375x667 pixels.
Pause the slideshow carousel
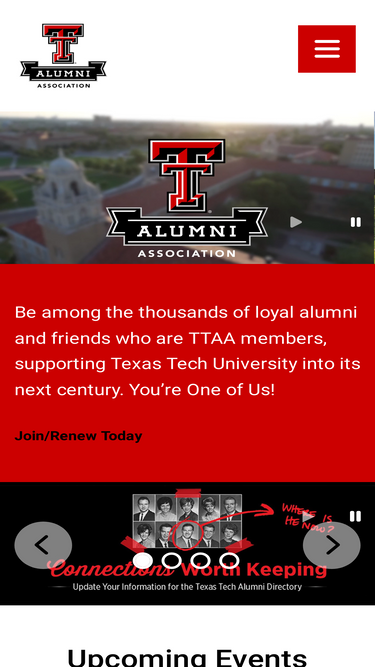[355, 516]
